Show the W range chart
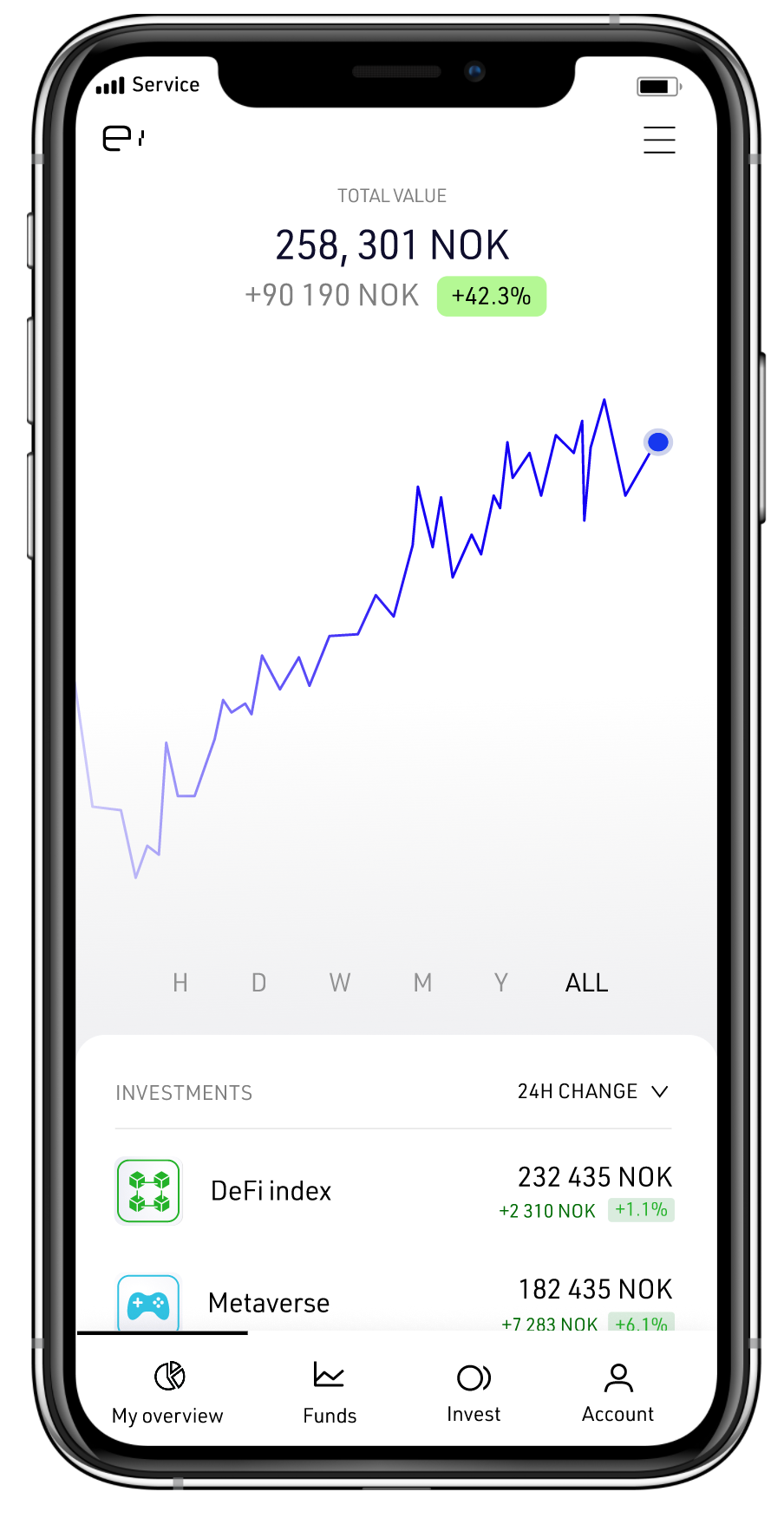The image size is (784, 1518). pyautogui.click(x=340, y=983)
